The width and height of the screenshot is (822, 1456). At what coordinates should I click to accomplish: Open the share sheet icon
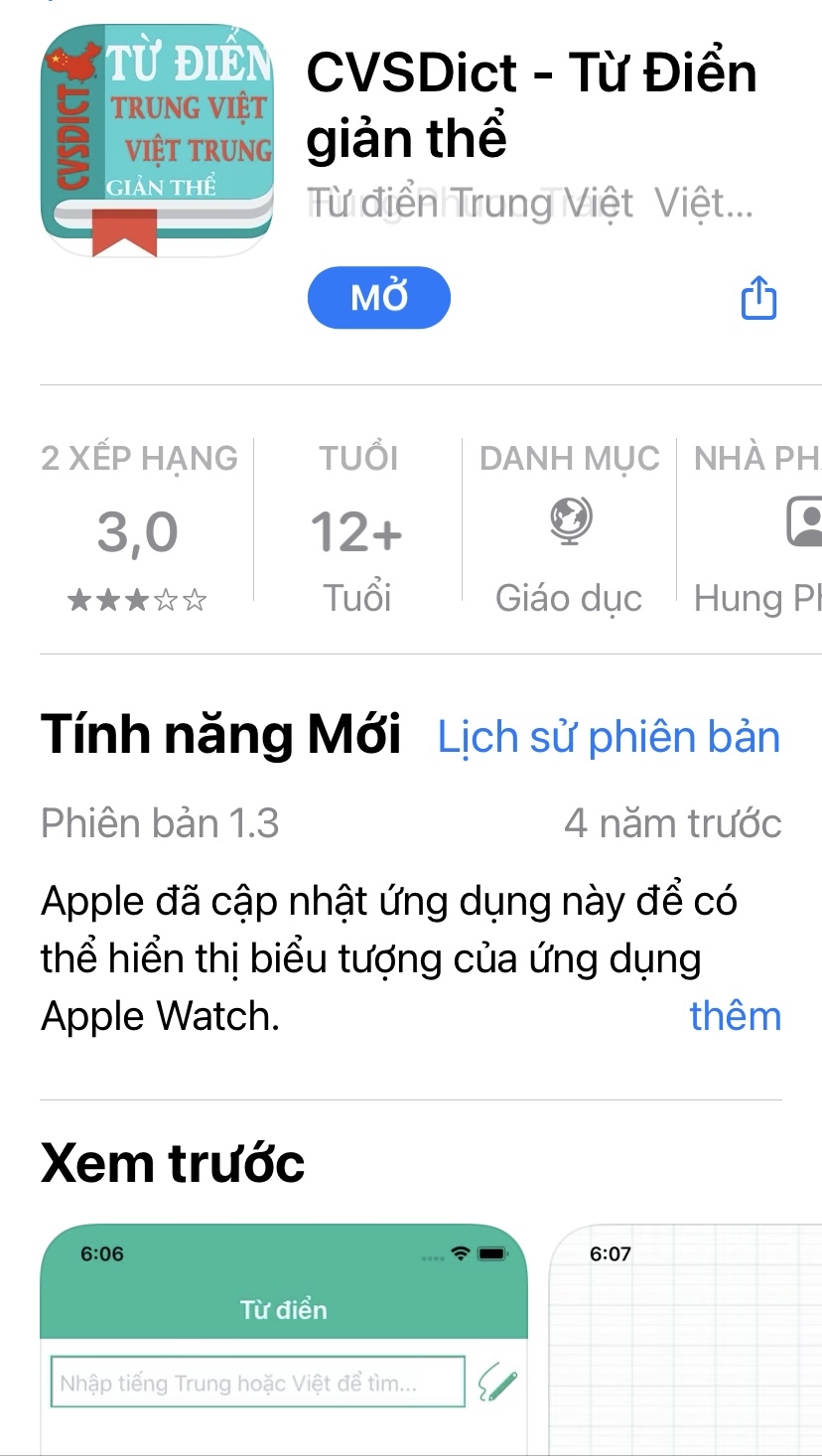[x=758, y=296]
